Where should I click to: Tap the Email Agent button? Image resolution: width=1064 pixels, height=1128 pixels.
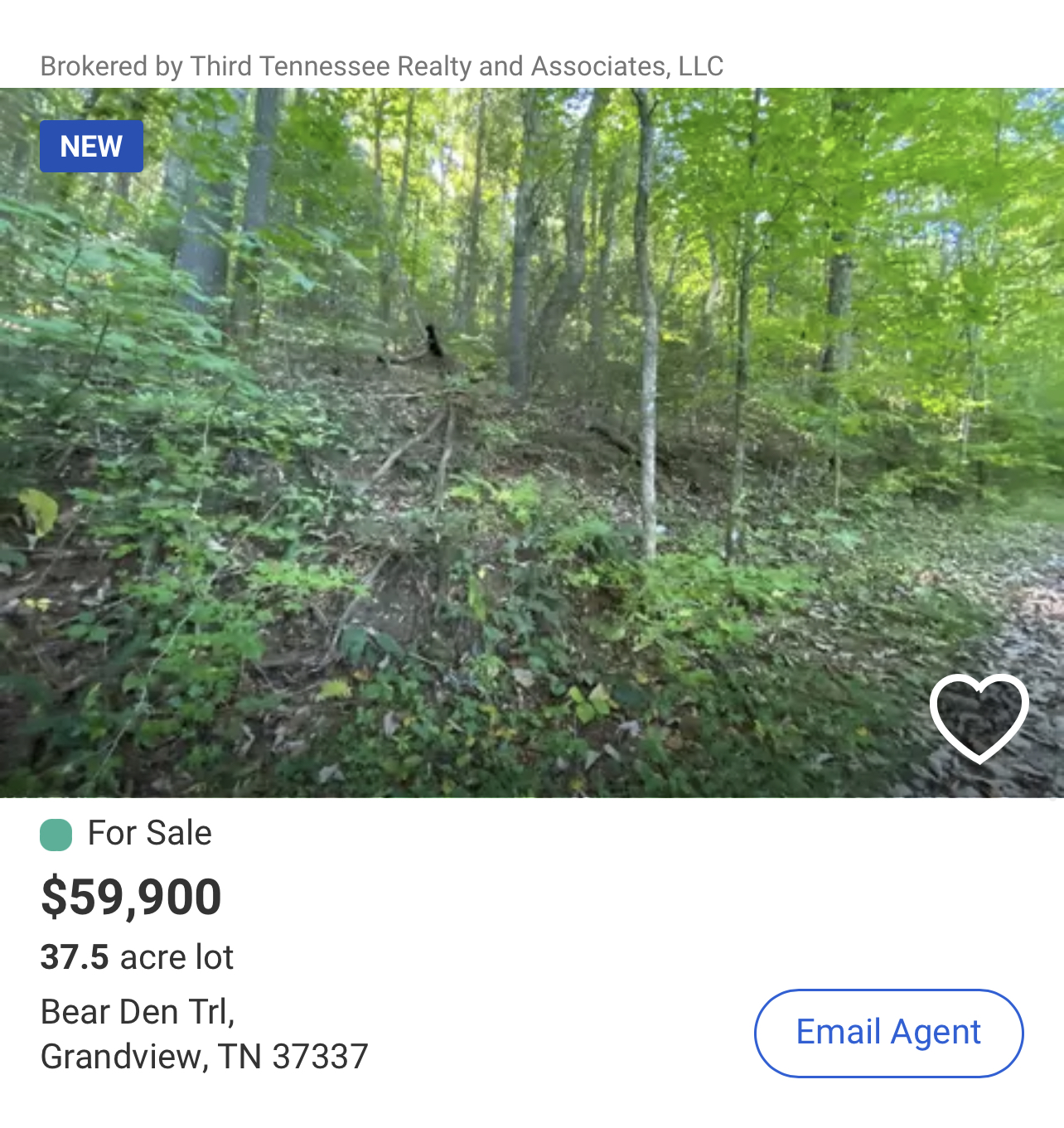click(888, 1033)
